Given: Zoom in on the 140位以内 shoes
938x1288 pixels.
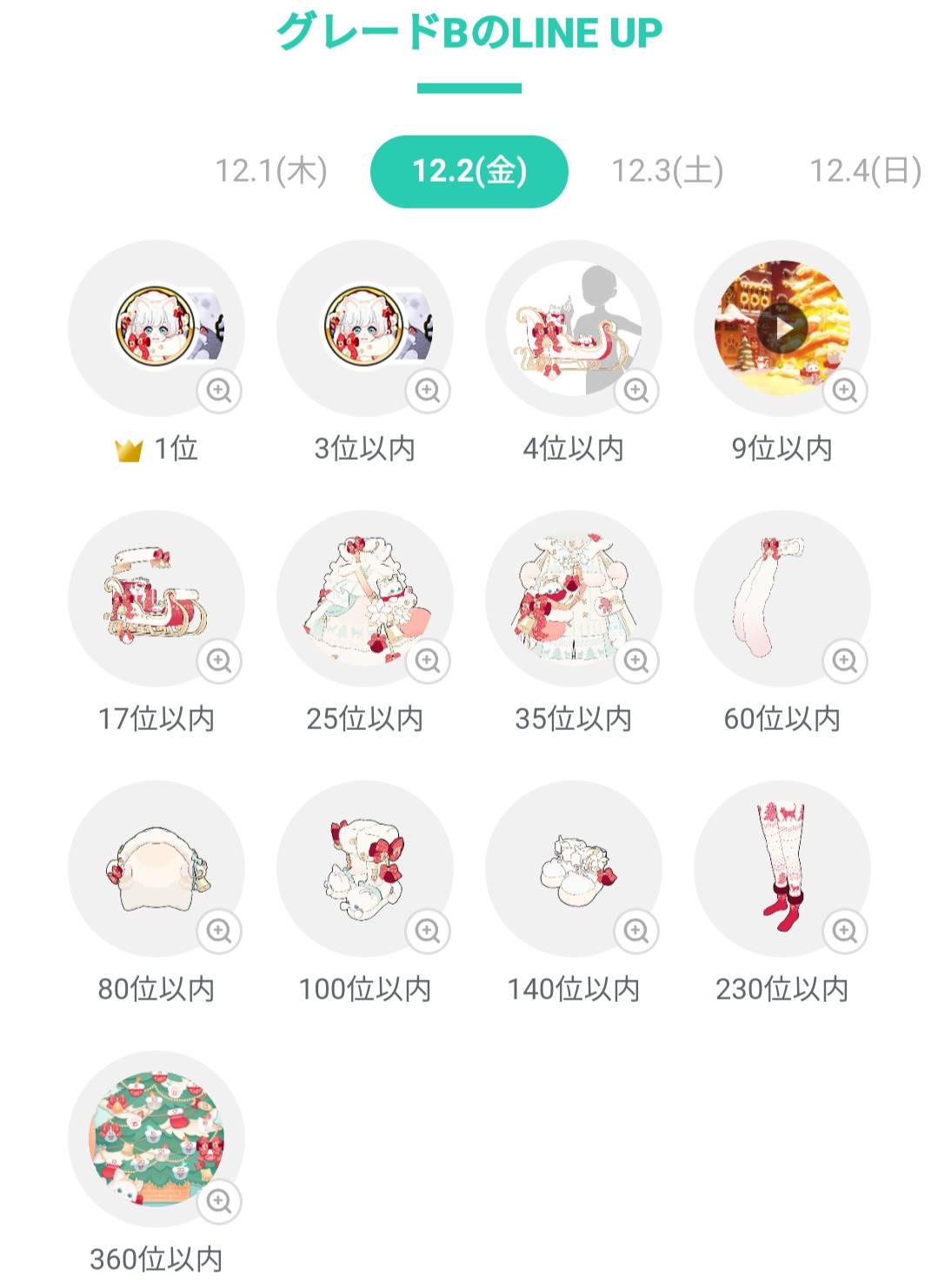Looking at the screenshot, I should click(636, 932).
